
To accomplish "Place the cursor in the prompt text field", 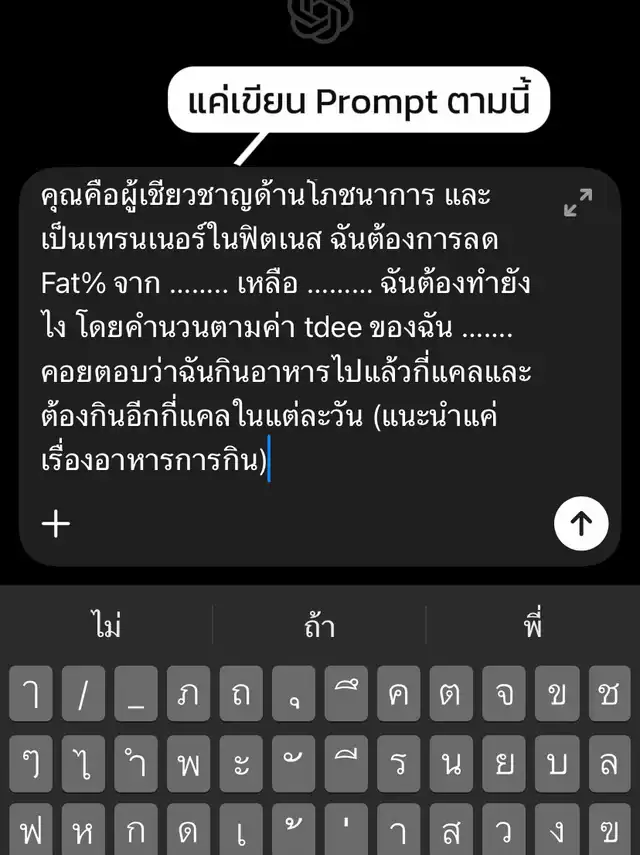I will coord(290,330).
